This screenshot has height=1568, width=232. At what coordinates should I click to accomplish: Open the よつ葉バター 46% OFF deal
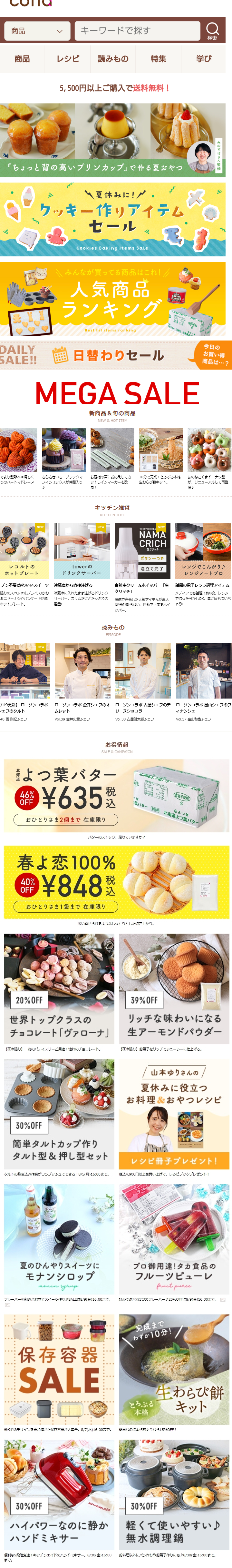click(116, 796)
